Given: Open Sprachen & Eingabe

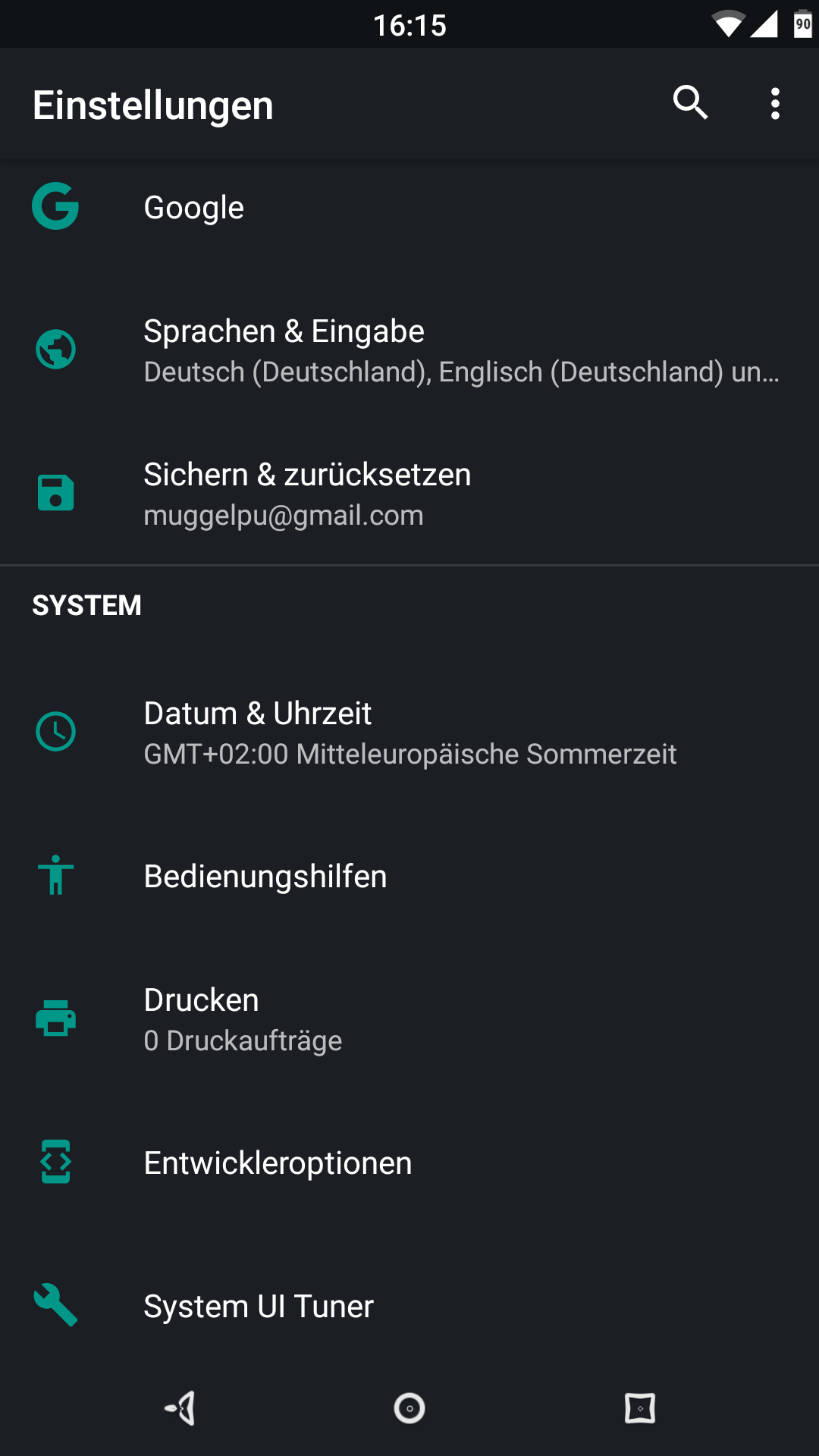Looking at the screenshot, I should pos(409,350).
